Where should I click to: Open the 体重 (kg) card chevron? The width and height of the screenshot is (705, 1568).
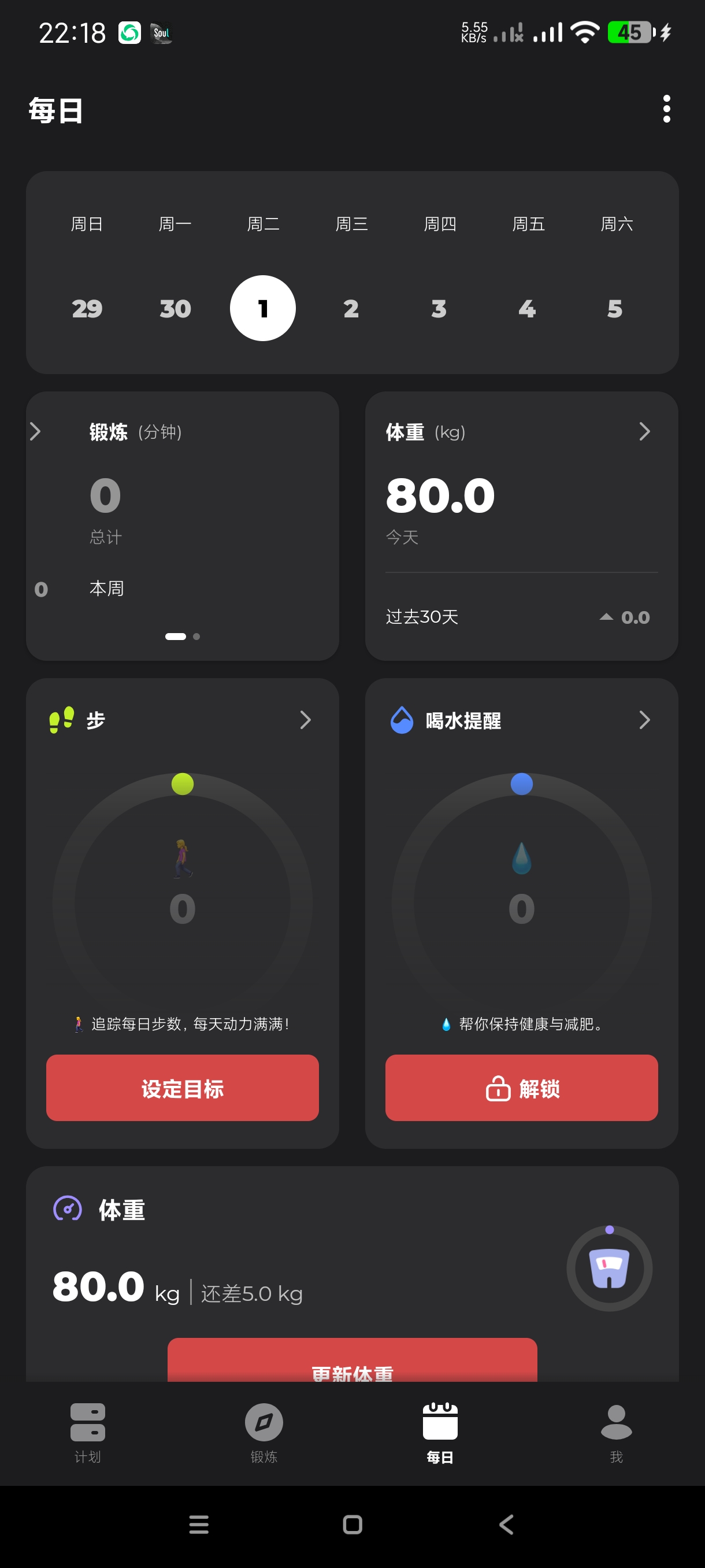(x=644, y=431)
